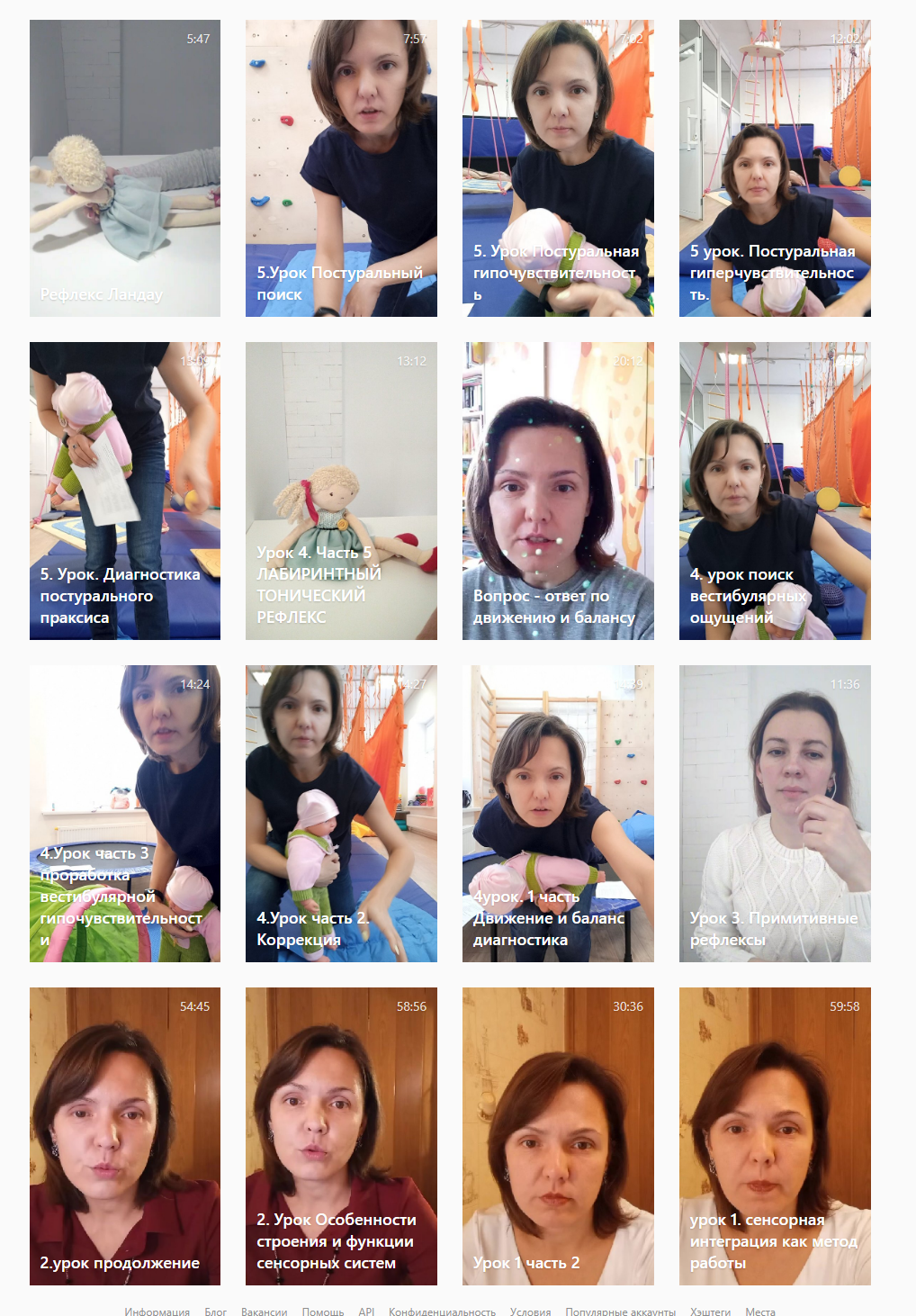Open 5. Урок Постуральная гипочувствительность video
The width and height of the screenshot is (916, 1316).
[x=558, y=168]
